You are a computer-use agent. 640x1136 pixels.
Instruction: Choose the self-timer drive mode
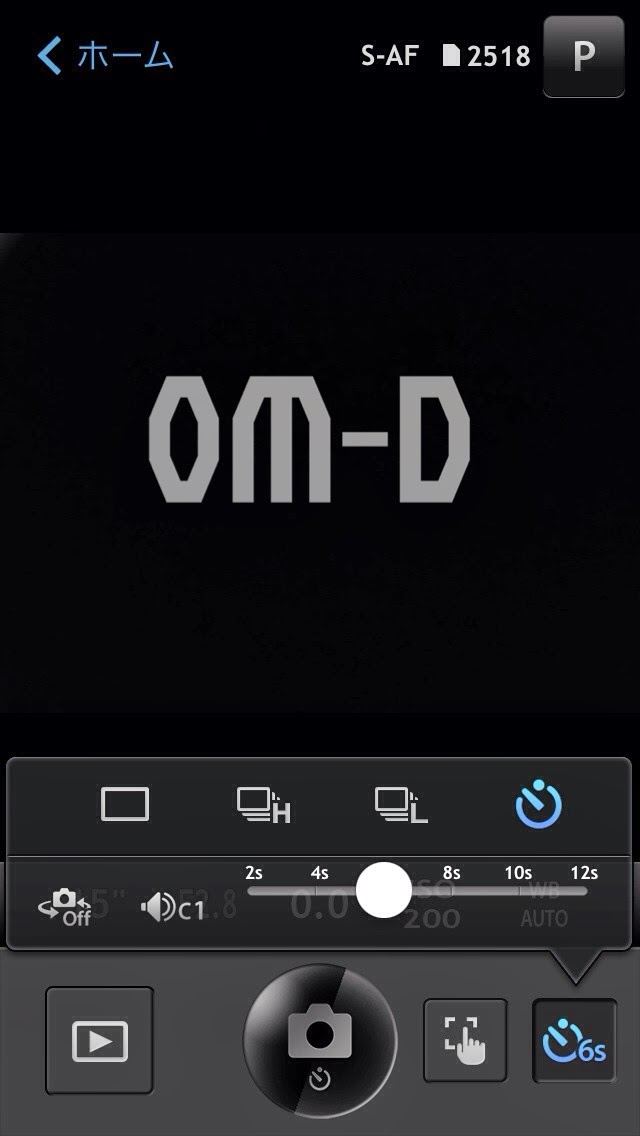tap(539, 805)
